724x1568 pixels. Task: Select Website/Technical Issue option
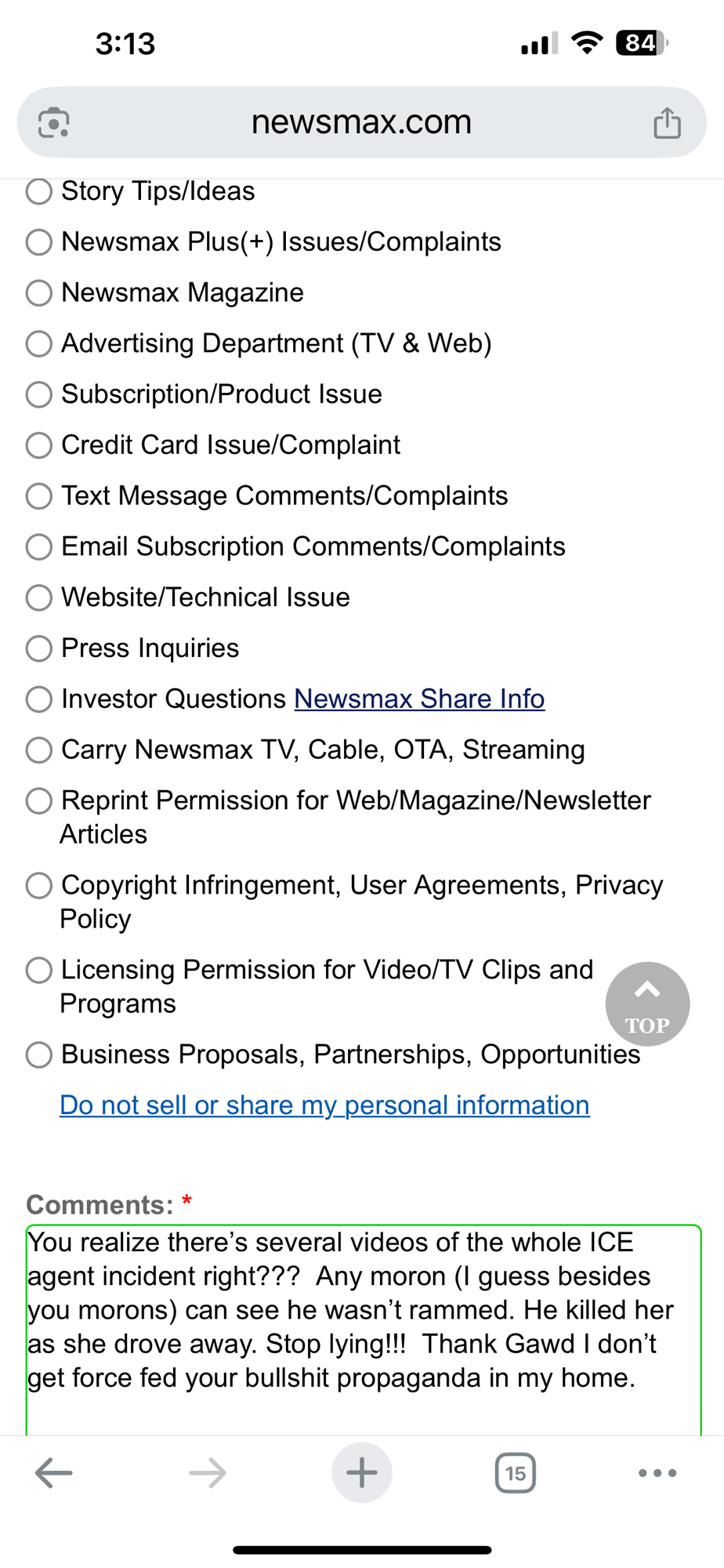[39, 597]
